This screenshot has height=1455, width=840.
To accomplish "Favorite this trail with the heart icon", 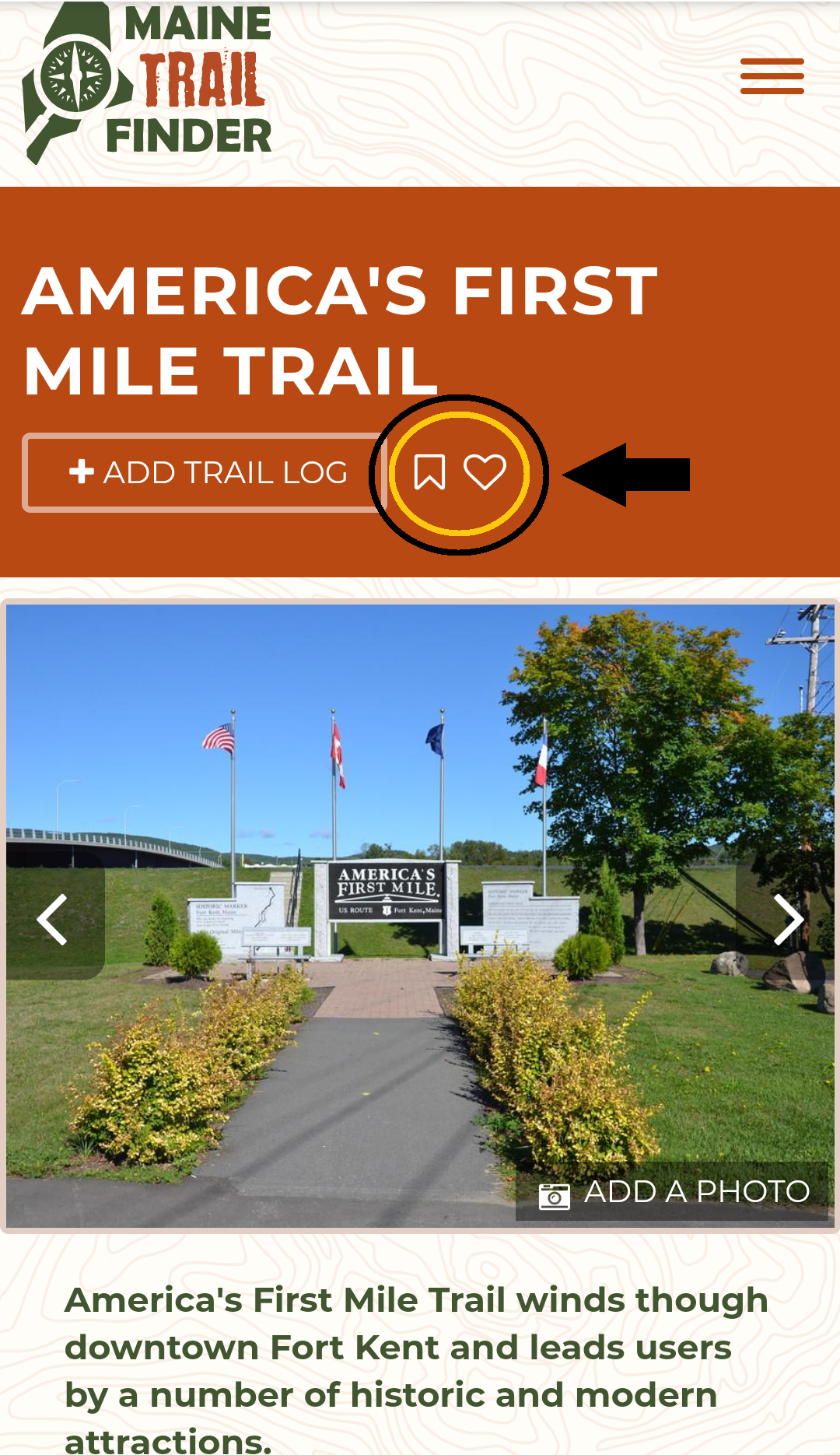I will (x=485, y=472).
